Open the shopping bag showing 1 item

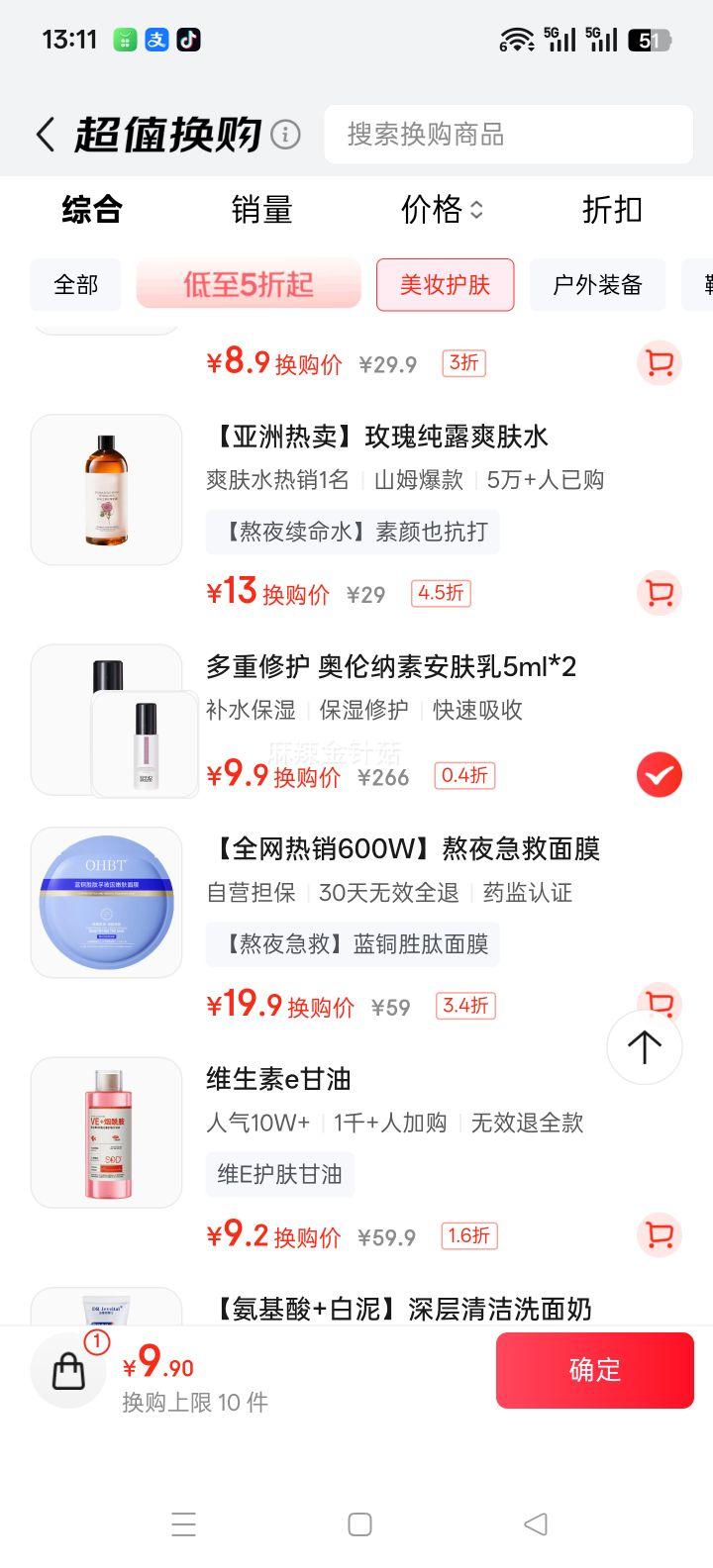[67, 1371]
